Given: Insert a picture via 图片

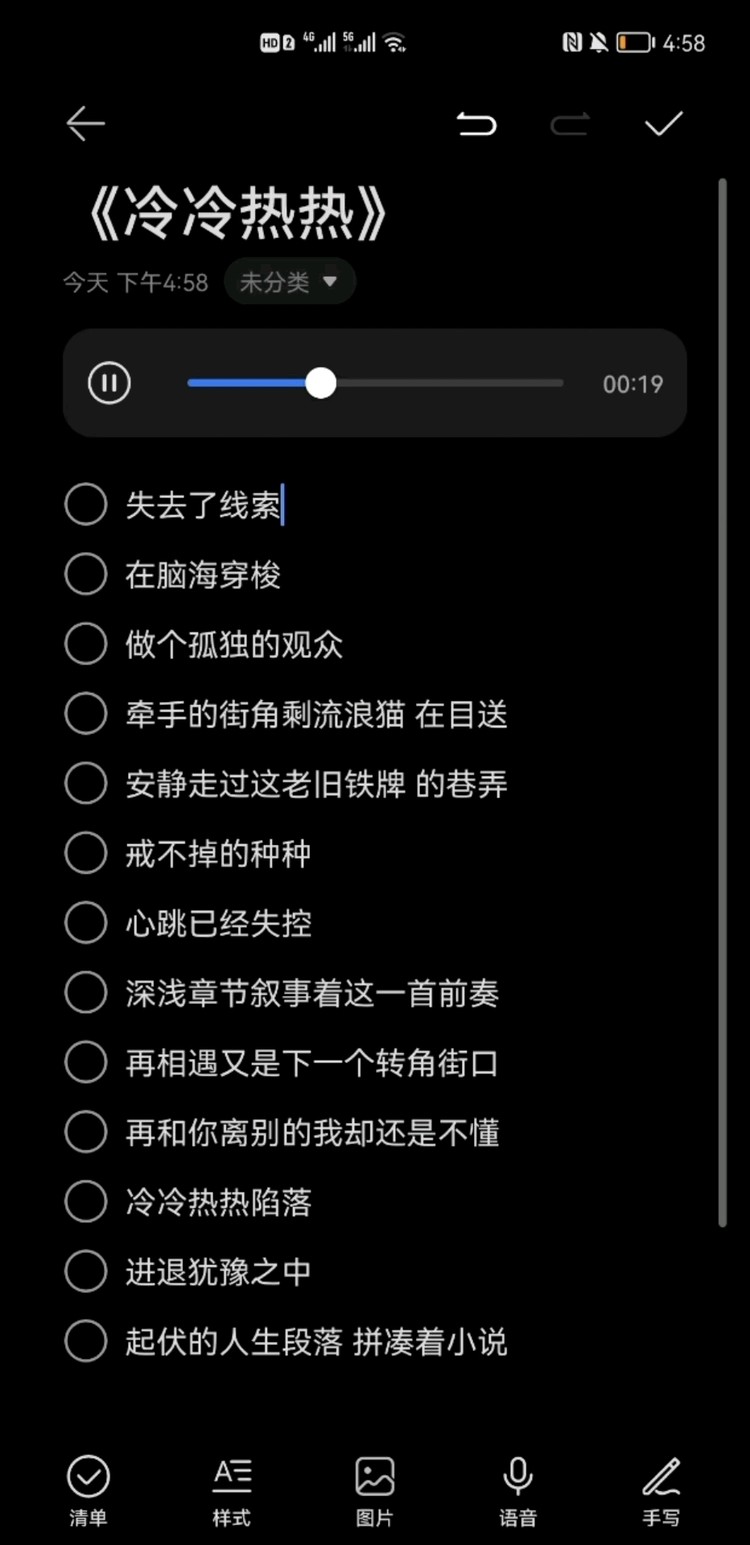Looking at the screenshot, I should [x=375, y=1491].
